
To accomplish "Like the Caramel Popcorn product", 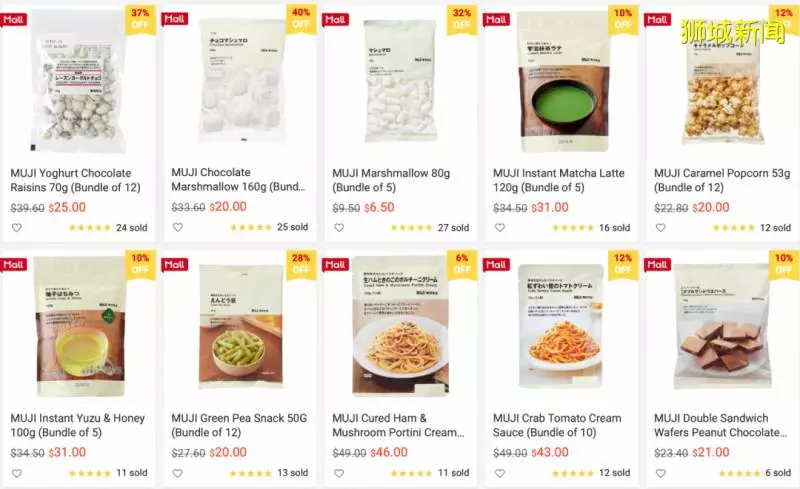I will pos(660,228).
